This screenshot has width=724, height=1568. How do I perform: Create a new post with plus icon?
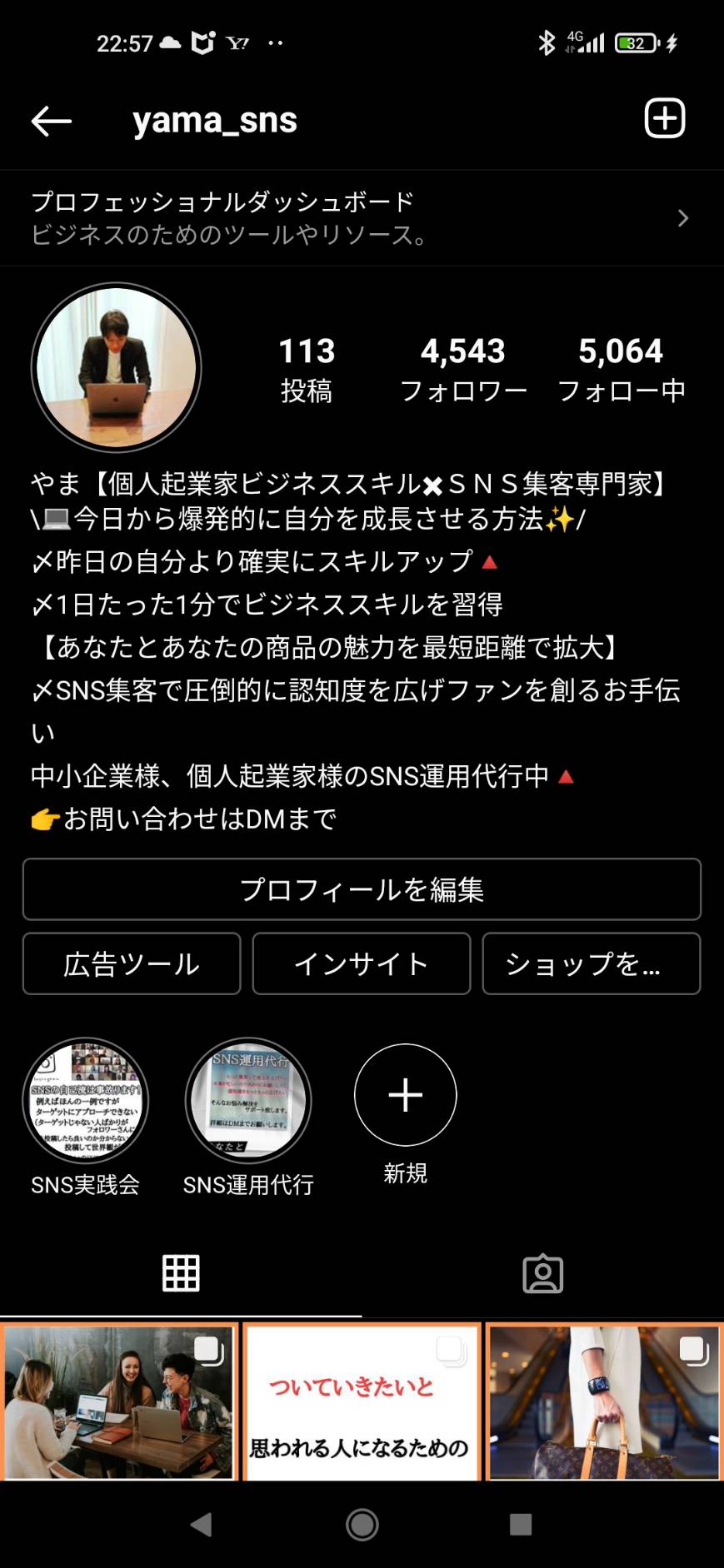(x=664, y=118)
